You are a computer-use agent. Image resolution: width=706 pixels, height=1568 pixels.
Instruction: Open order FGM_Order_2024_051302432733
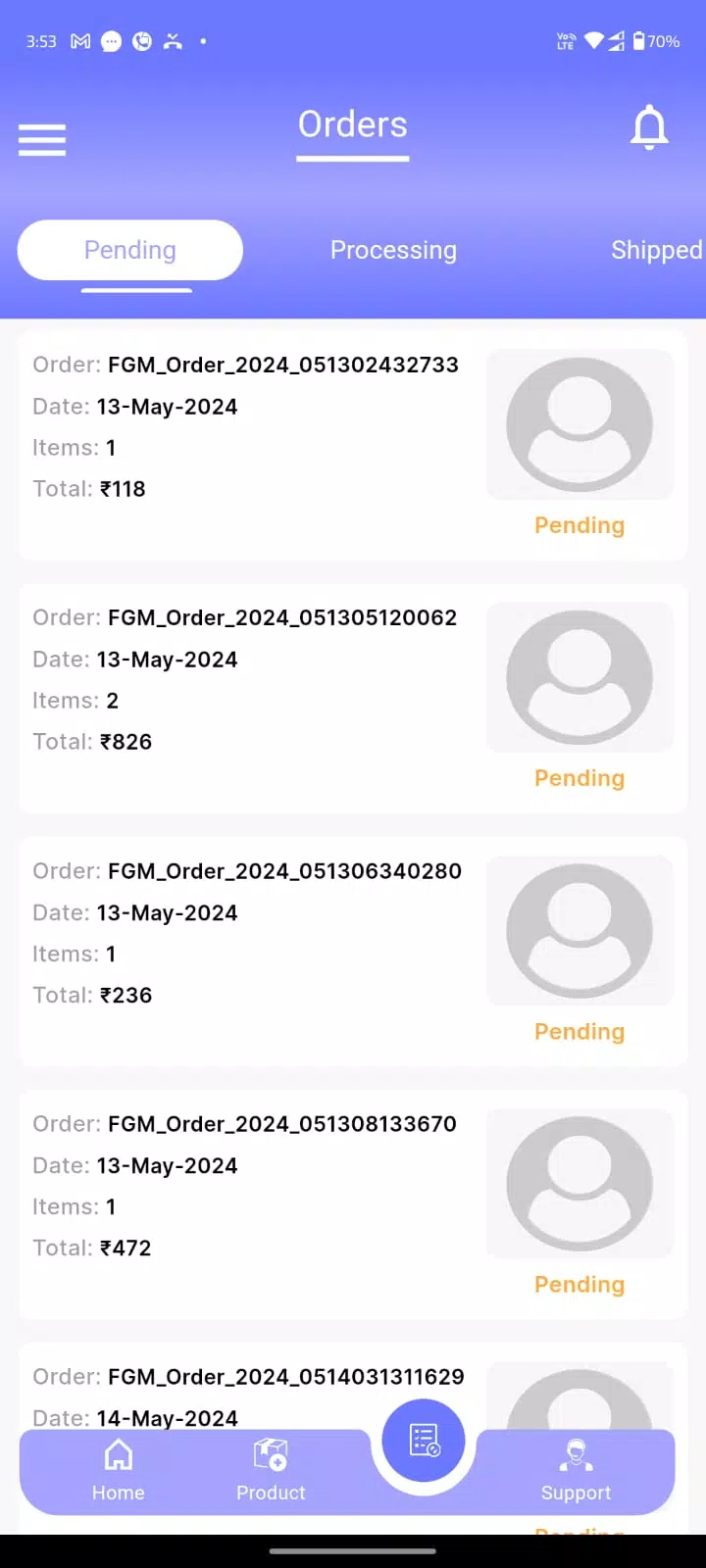[353, 446]
